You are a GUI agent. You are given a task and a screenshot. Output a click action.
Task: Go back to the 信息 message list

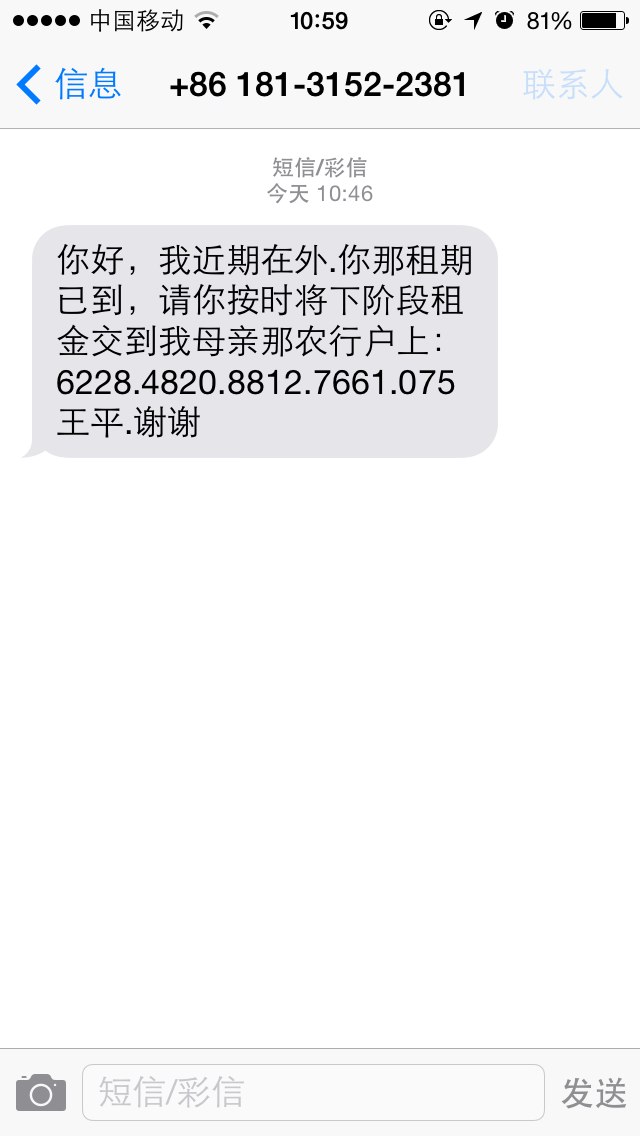tap(68, 84)
